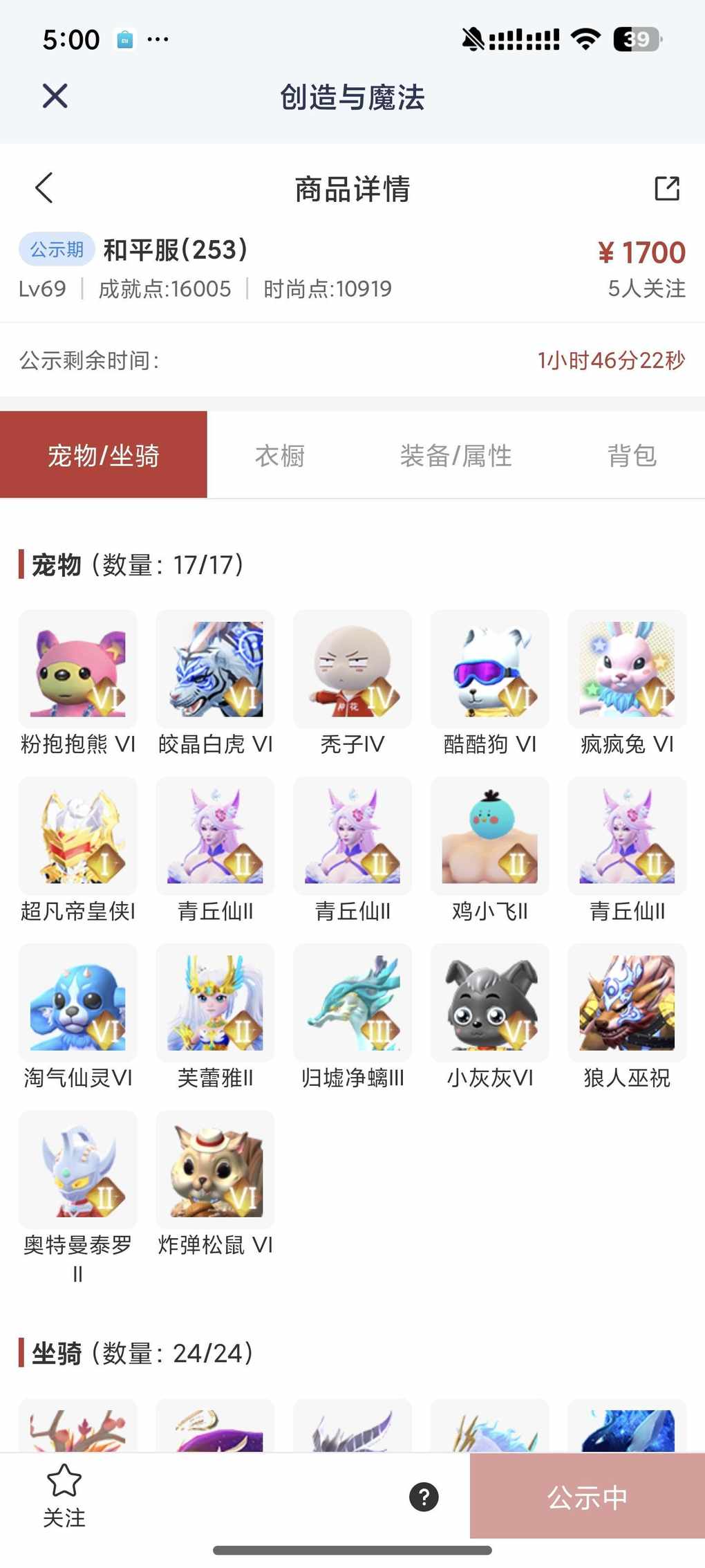Switch to the 衣橱 tab
Image resolution: width=705 pixels, height=1568 pixels.
280,456
